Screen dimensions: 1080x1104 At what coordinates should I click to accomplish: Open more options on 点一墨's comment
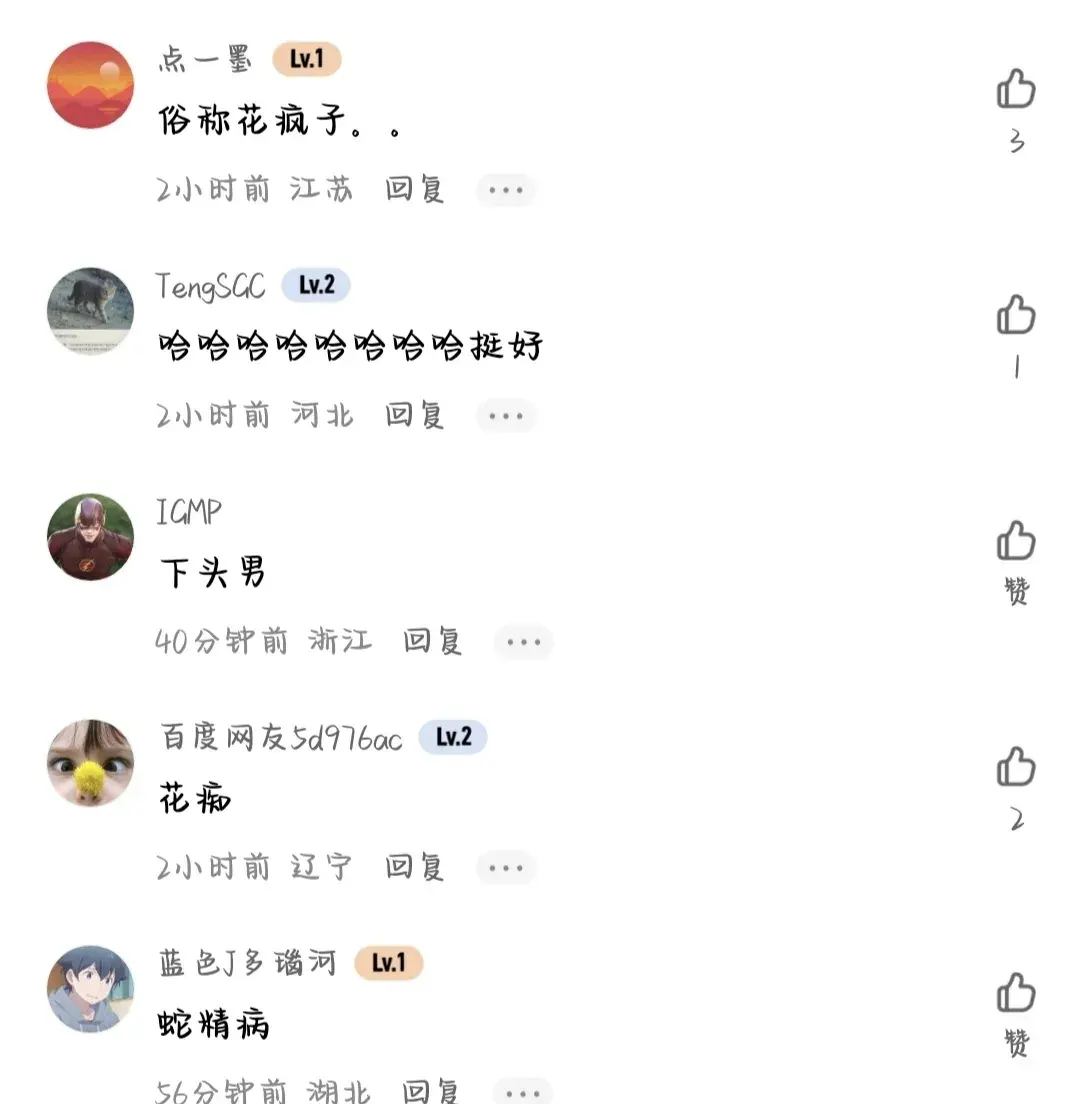505,190
